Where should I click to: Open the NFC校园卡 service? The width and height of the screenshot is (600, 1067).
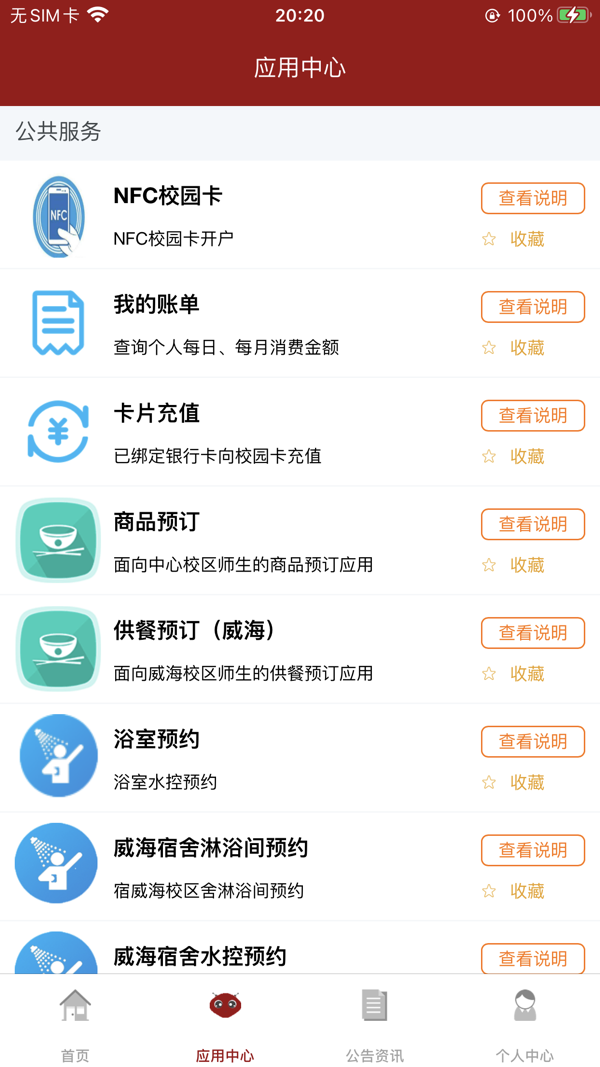pyautogui.click(x=168, y=196)
